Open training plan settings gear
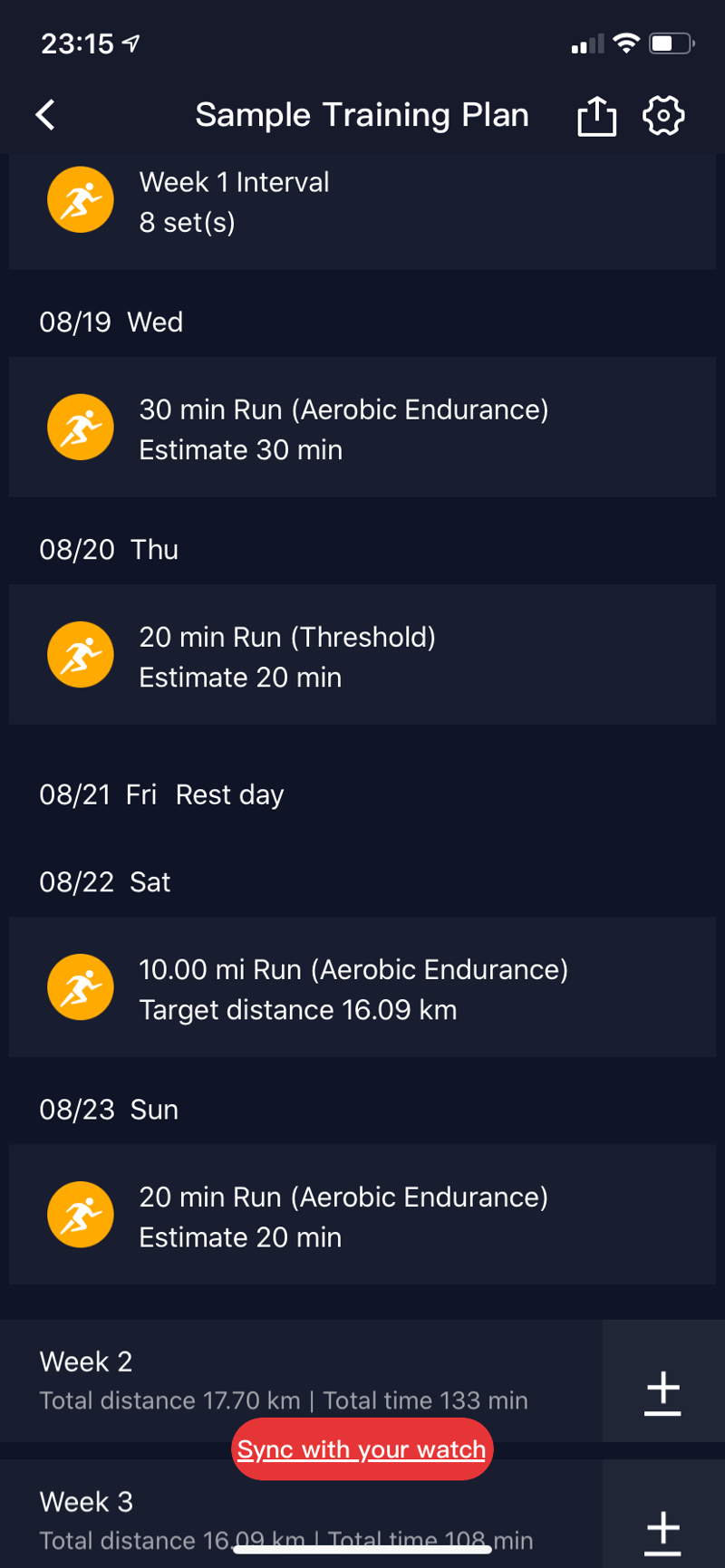Screen dimensions: 725x1568 tap(663, 116)
